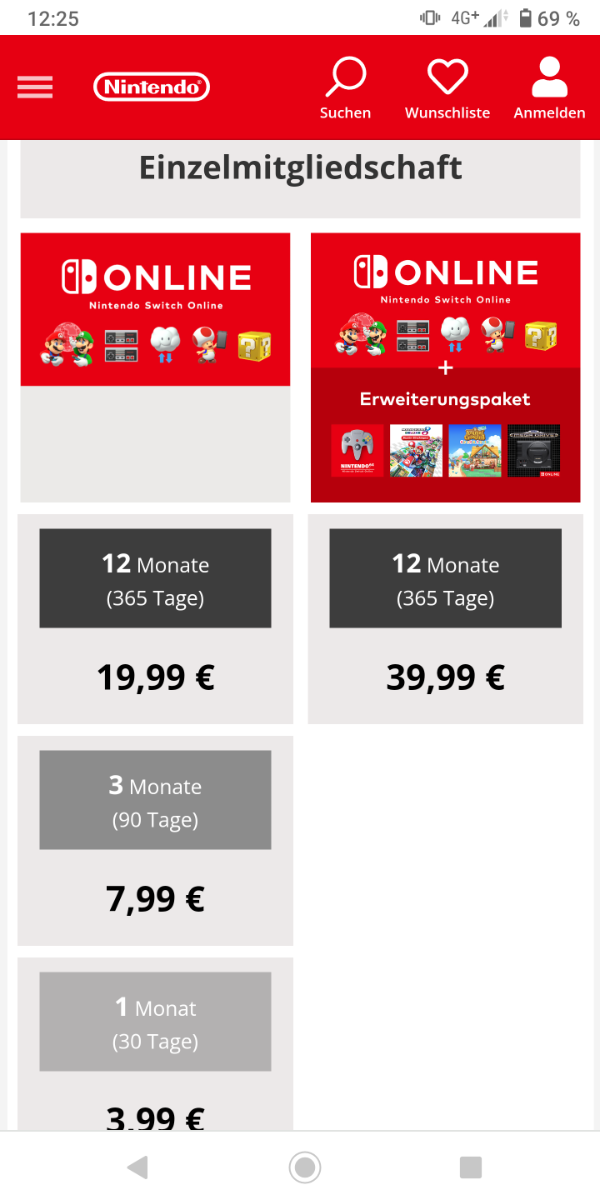Viewport: 600px width, 1200px height.
Task: Open the hamburger menu
Action: click(35, 87)
